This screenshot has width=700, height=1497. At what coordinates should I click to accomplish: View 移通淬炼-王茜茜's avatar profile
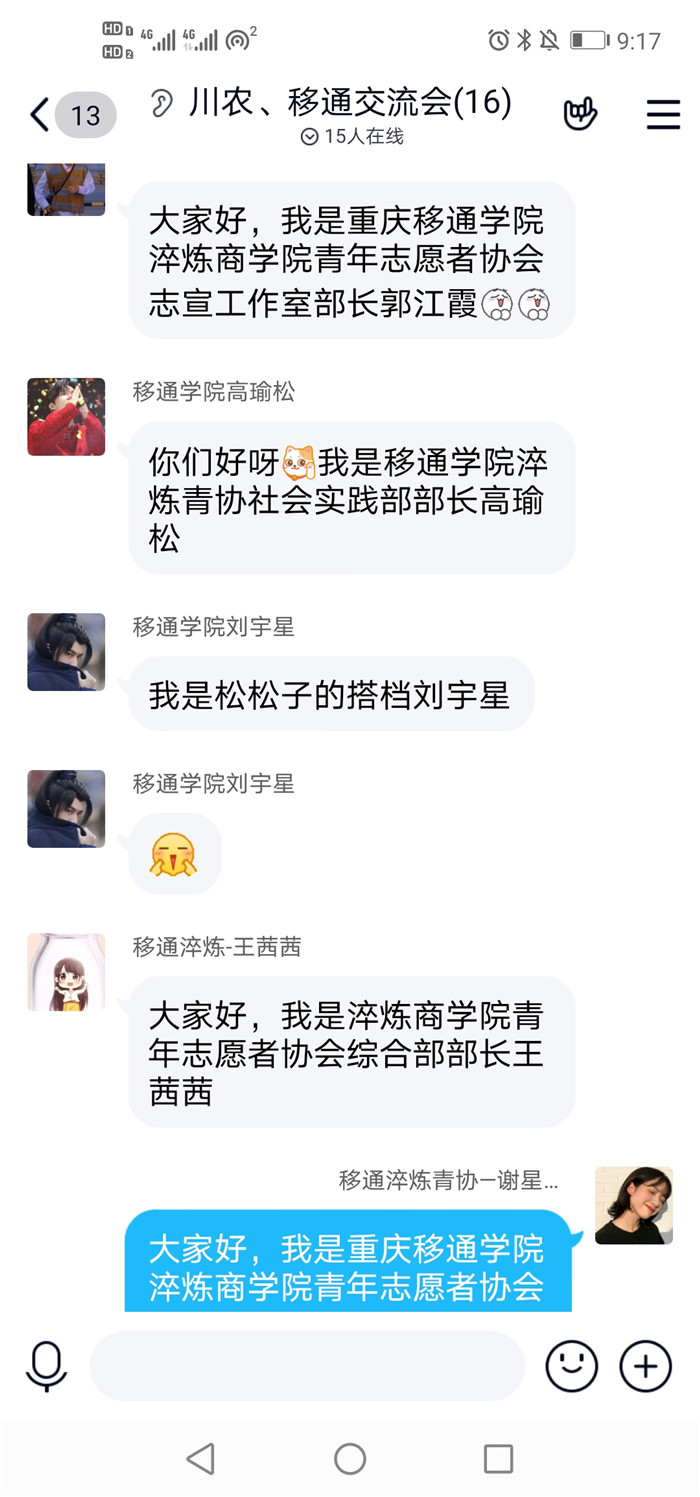[66, 972]
